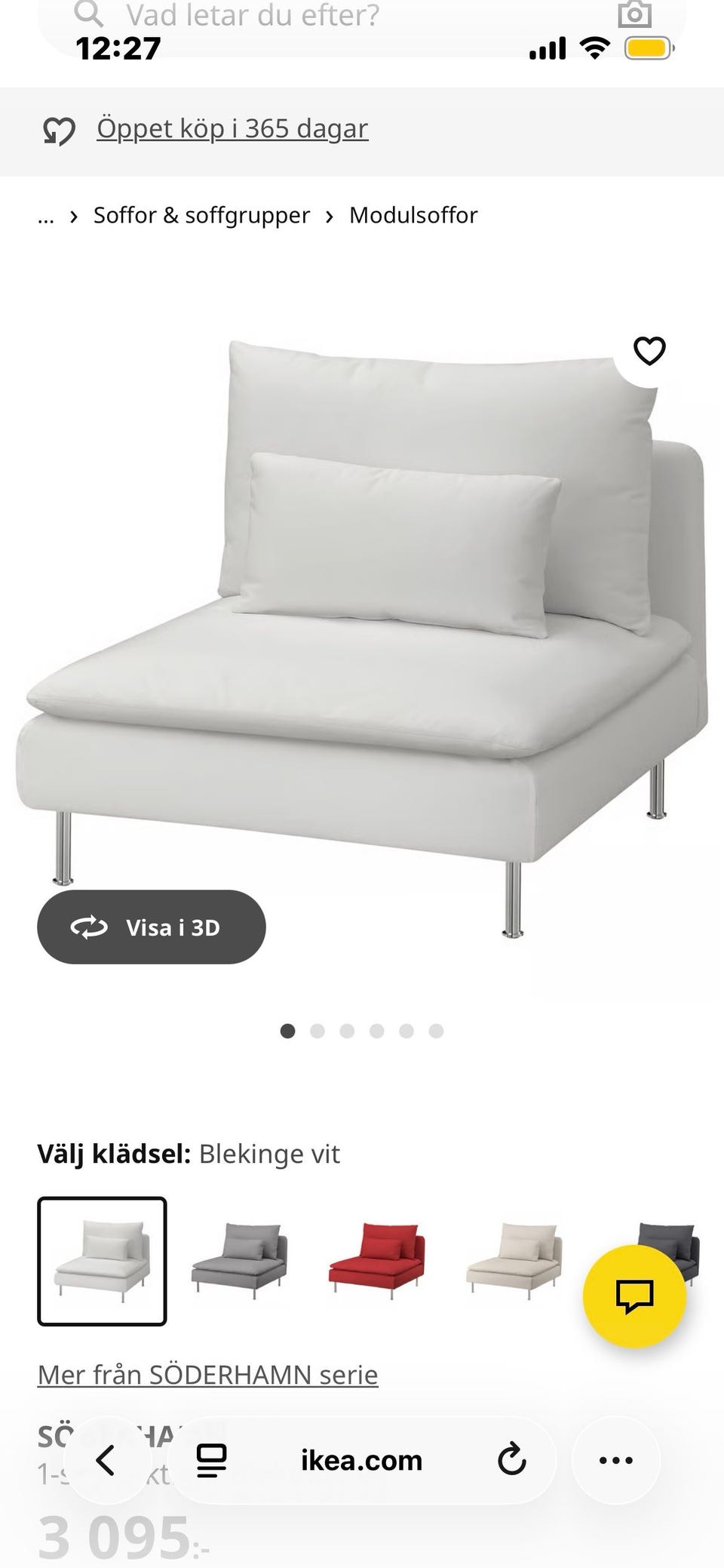
Task: Go back with the browser back arrow
Action: 106,1460
